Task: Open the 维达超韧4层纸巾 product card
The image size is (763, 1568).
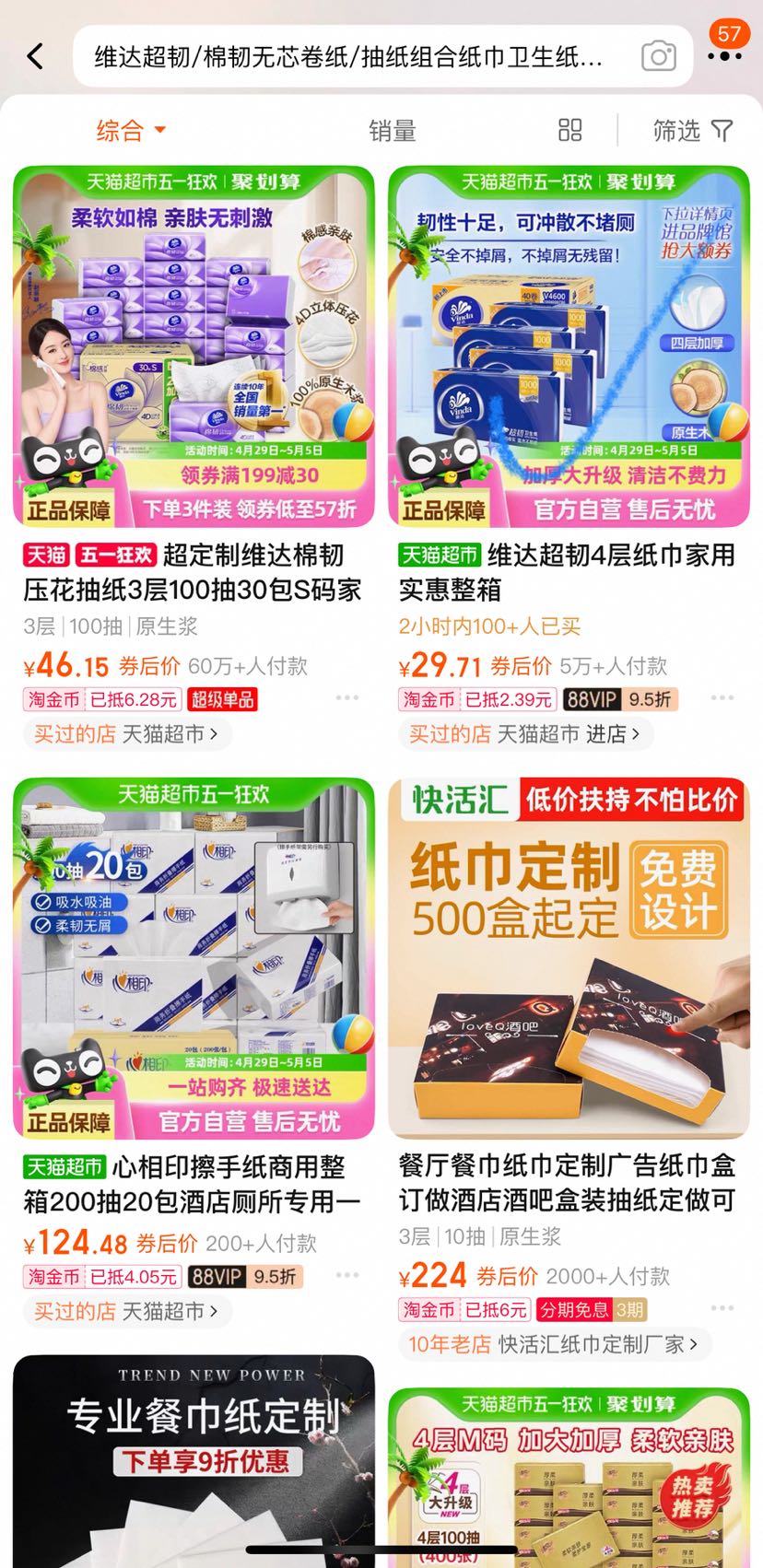Action: click(x=569, y=346)
